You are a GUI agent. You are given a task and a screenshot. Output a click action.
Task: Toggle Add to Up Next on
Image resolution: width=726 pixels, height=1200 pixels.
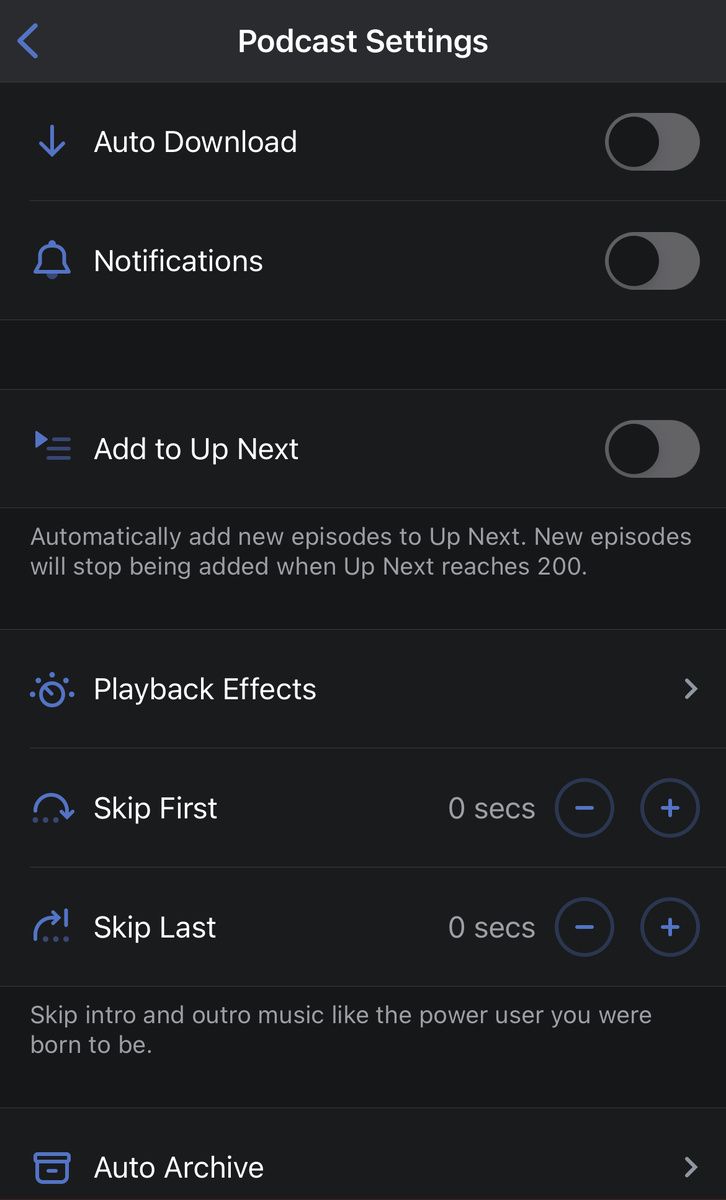(x=652, y=449)
